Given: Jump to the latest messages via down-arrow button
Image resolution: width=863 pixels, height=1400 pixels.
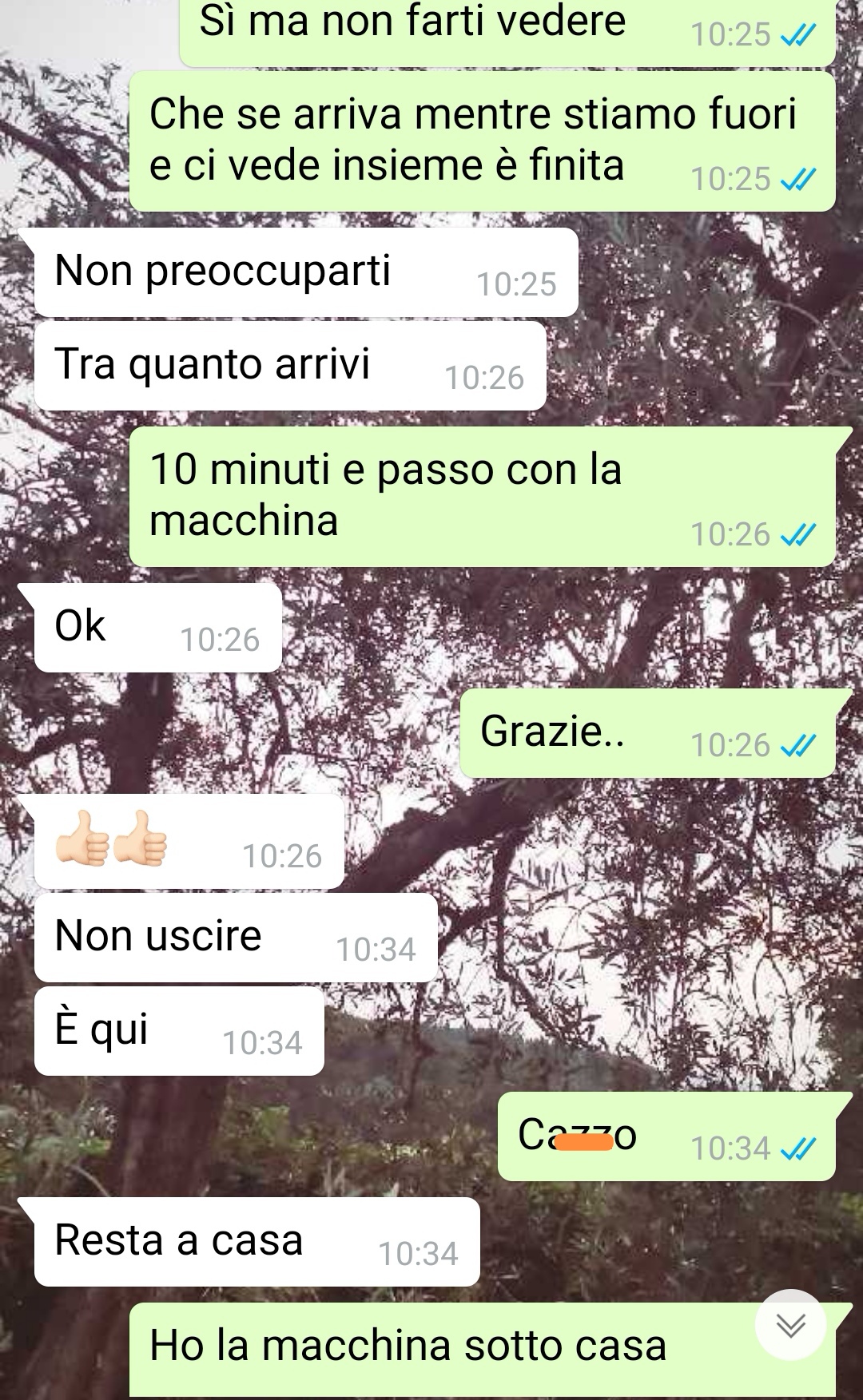Looking at the screenshot, I should pyautogui.click(x=791, y=1326).
